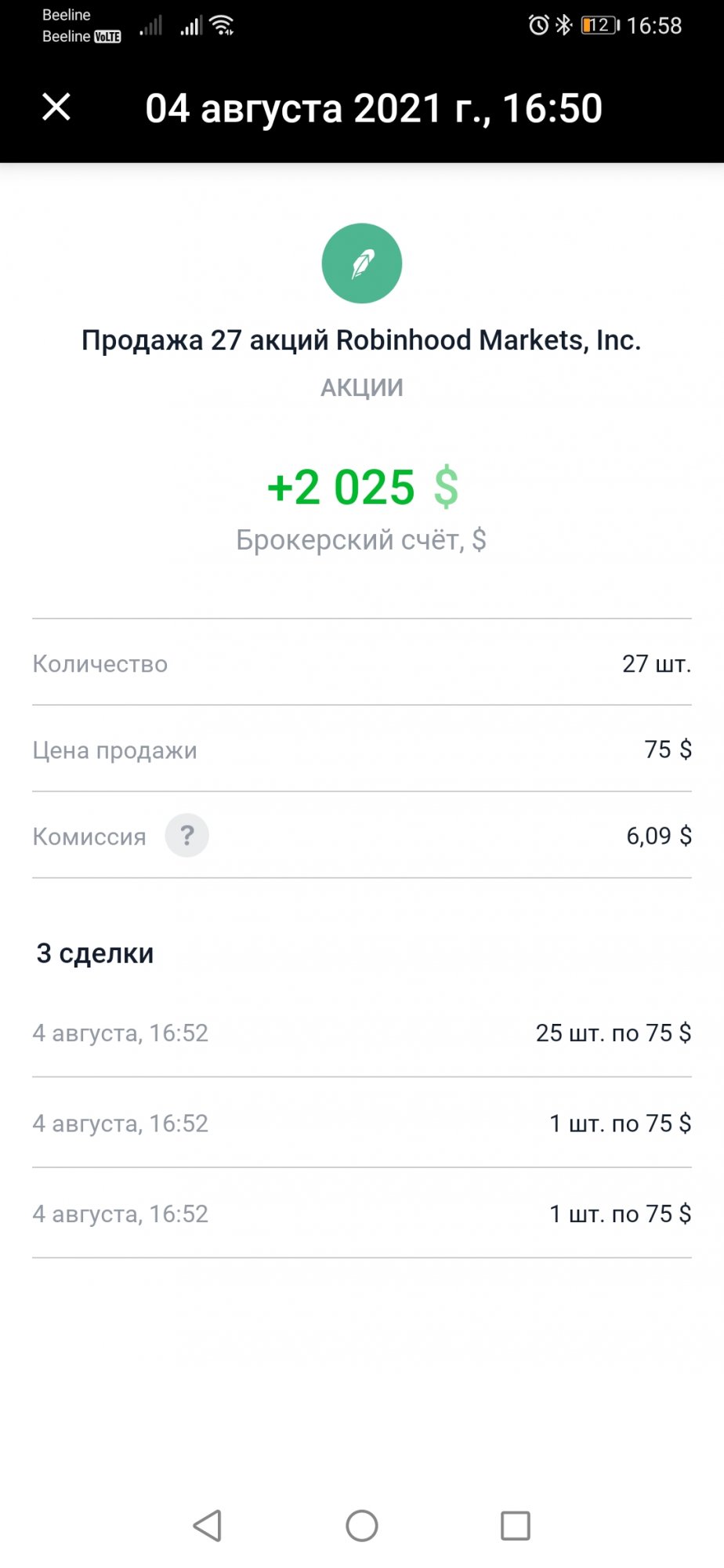This screenshot has width=724, height=1568.
Task: Go back using system navigation
Action: pos(208,1526)
